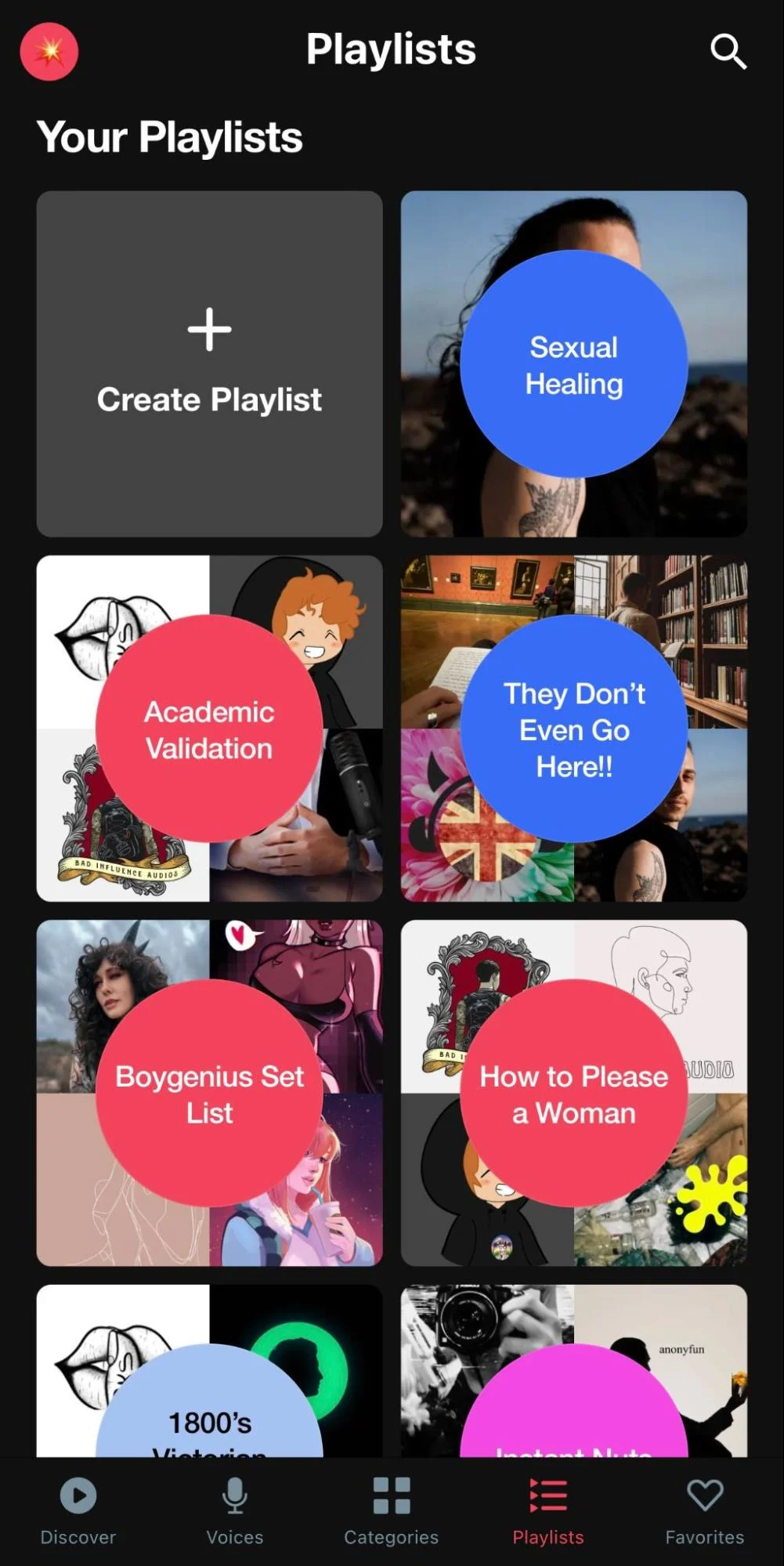Viewport: 784px width, 1566px height.
Task: Switch to the Discover tab
Action: (x=78, y=1510)
